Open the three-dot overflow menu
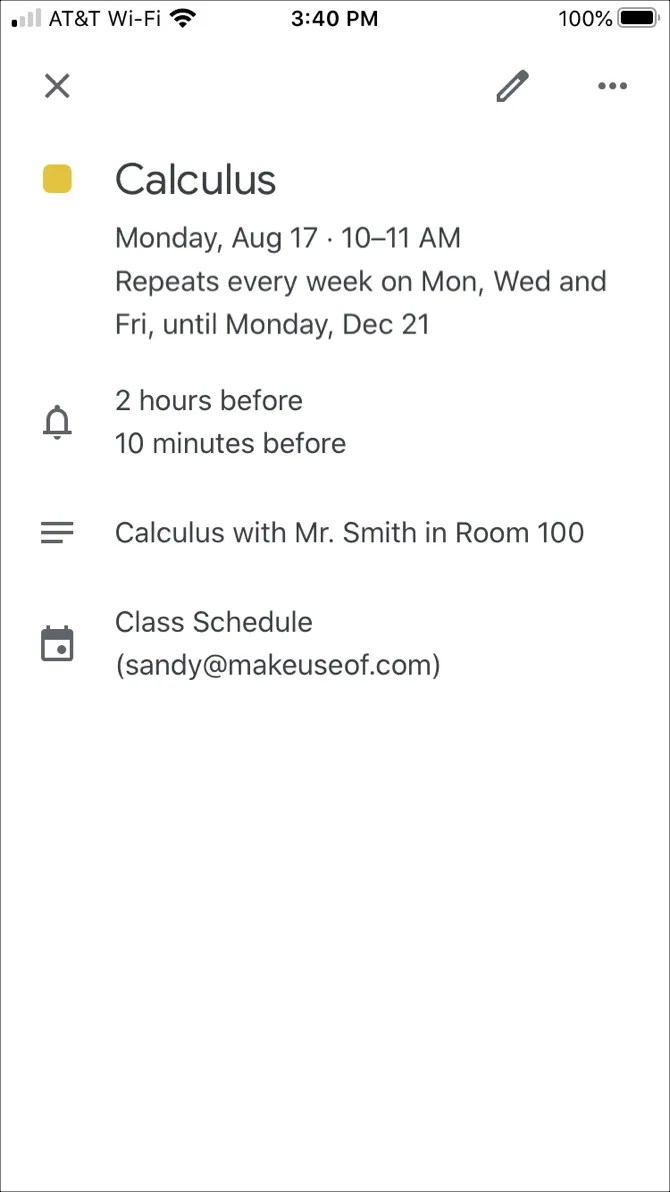Screen dimensions: 670x1192 point(612,86)
